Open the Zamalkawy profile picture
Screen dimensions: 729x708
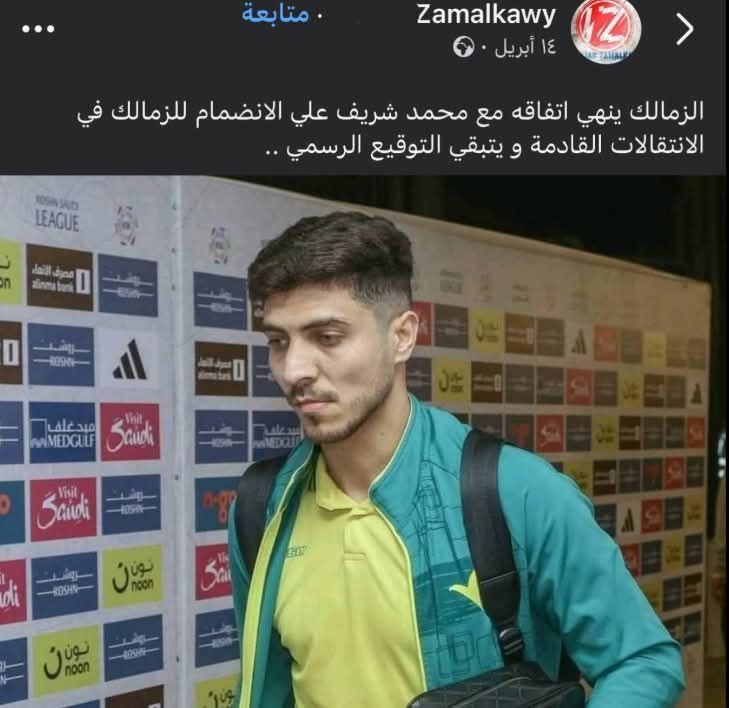coord(605,31)
